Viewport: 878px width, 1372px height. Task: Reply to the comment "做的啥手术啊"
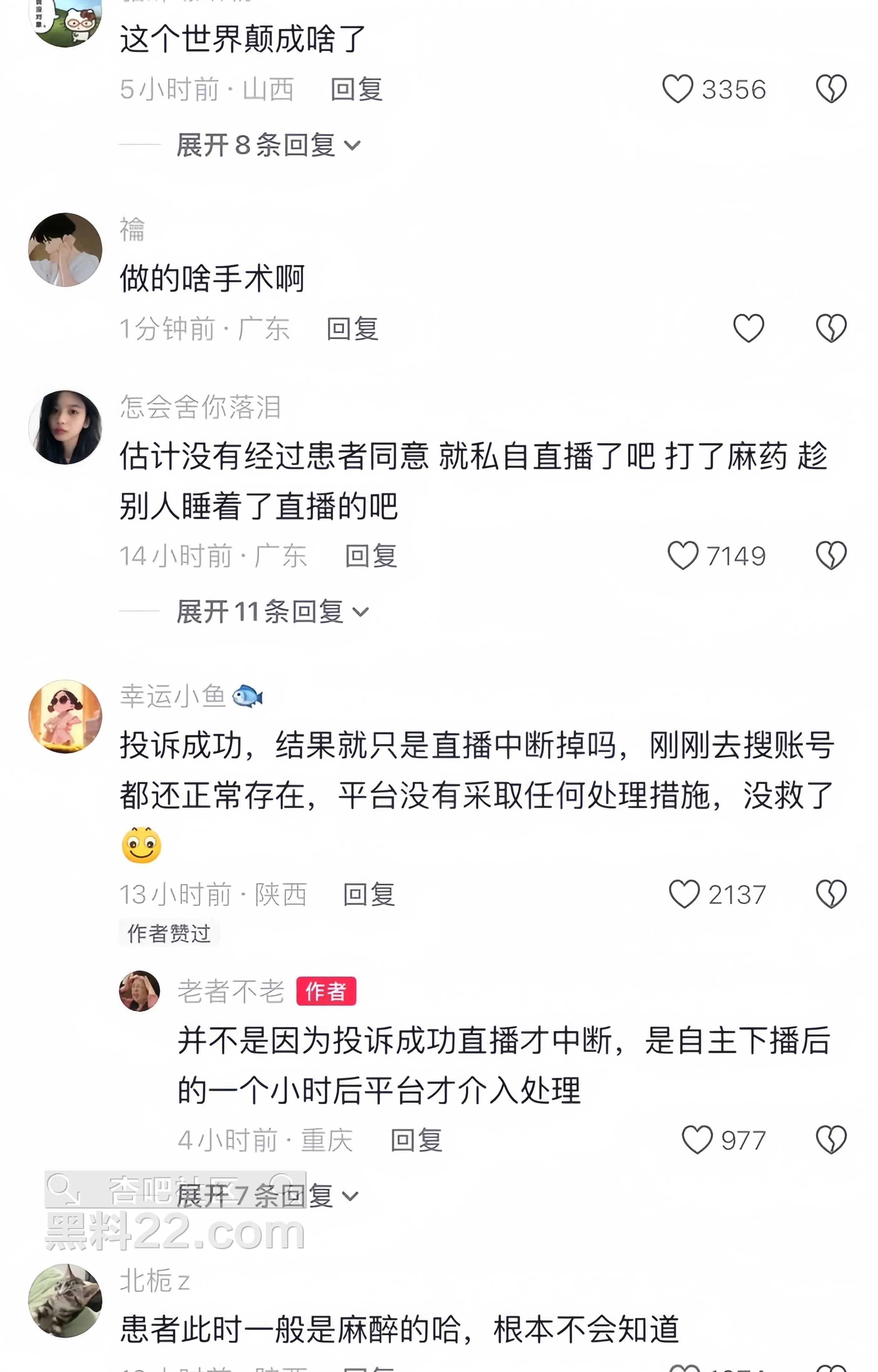click(x=352, y=329)
